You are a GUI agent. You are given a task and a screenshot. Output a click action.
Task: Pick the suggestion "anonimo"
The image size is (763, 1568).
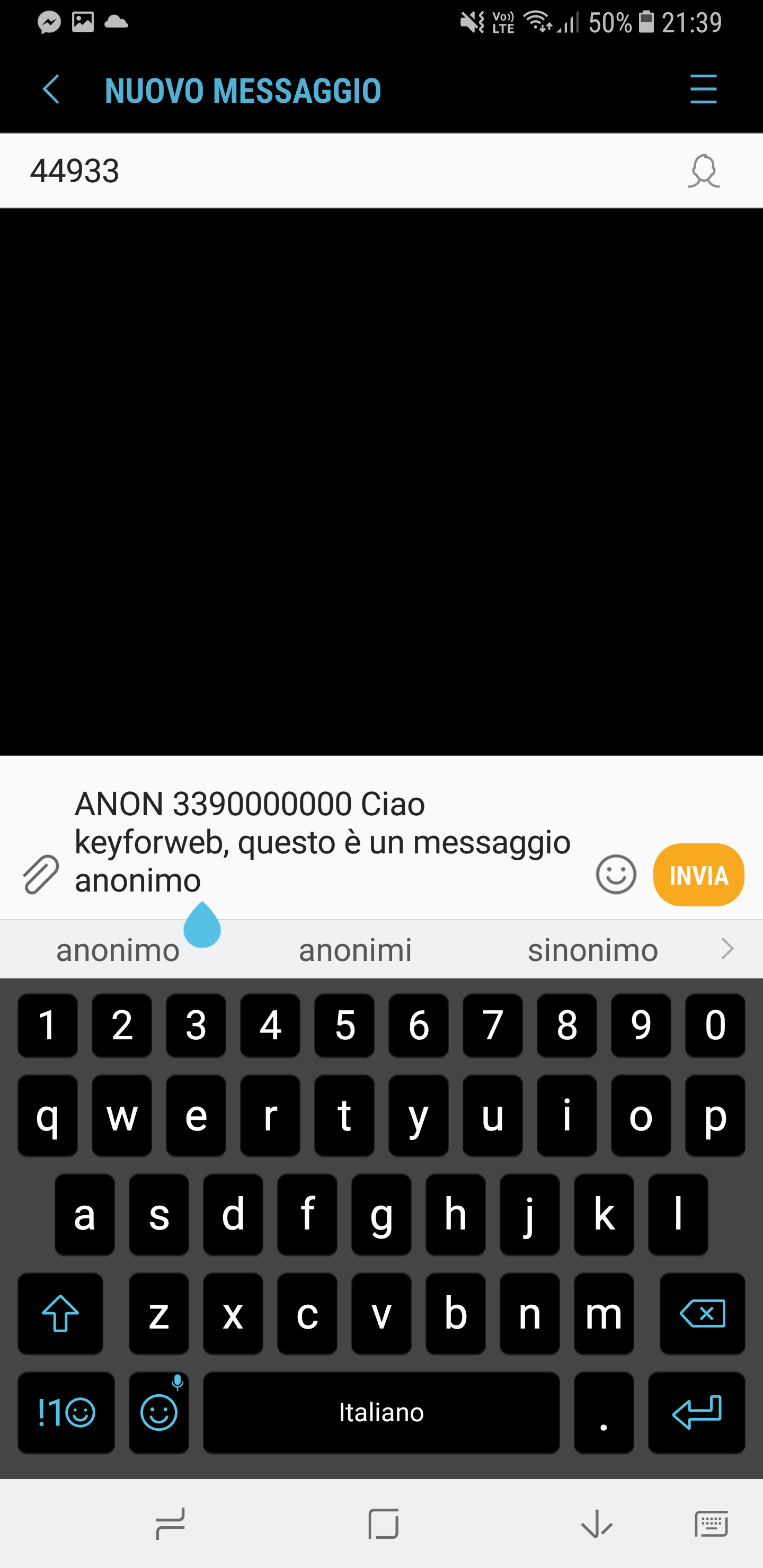[x=118, y=950]
